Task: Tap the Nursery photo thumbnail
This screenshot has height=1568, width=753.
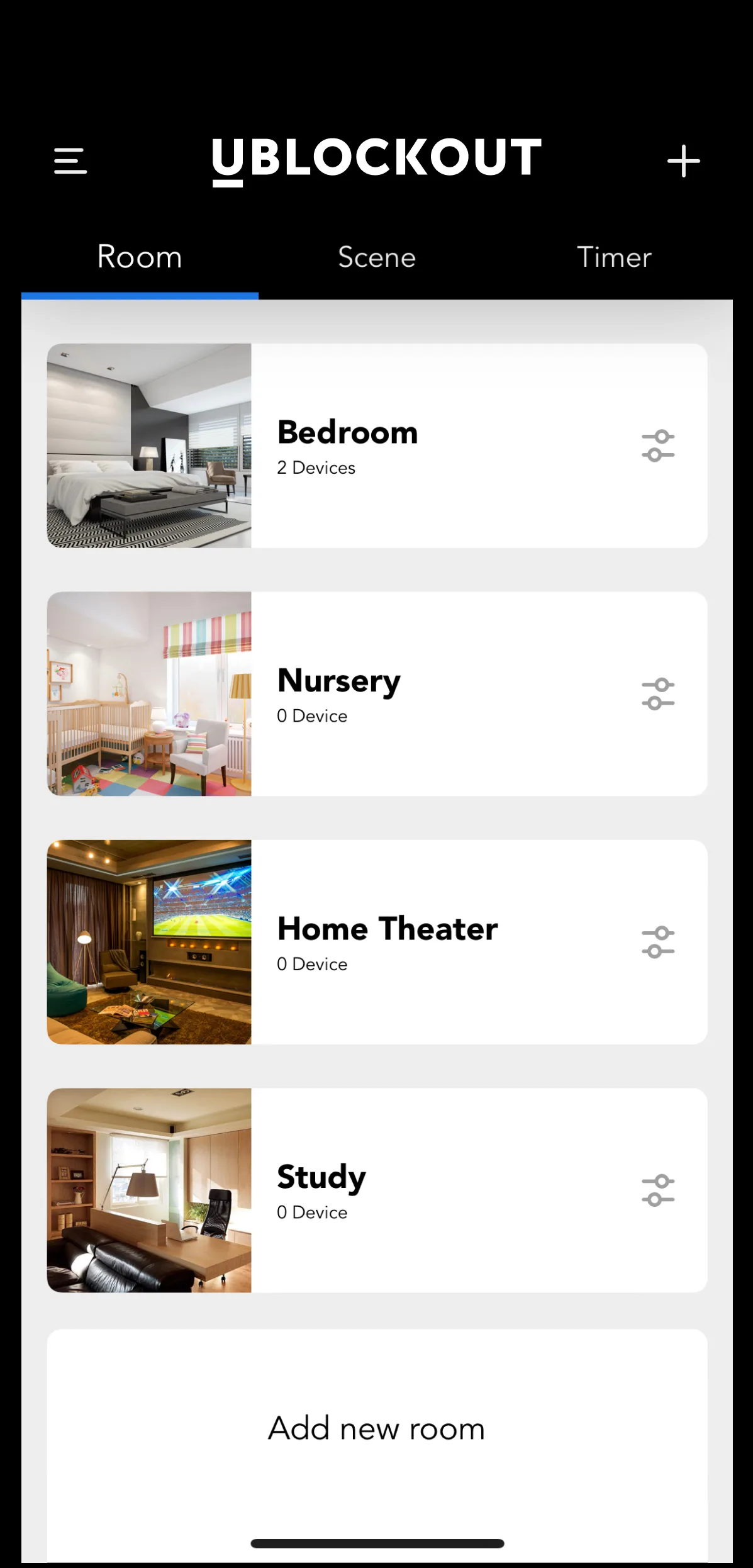Action: pyautogui.click(x=148, y=695)
